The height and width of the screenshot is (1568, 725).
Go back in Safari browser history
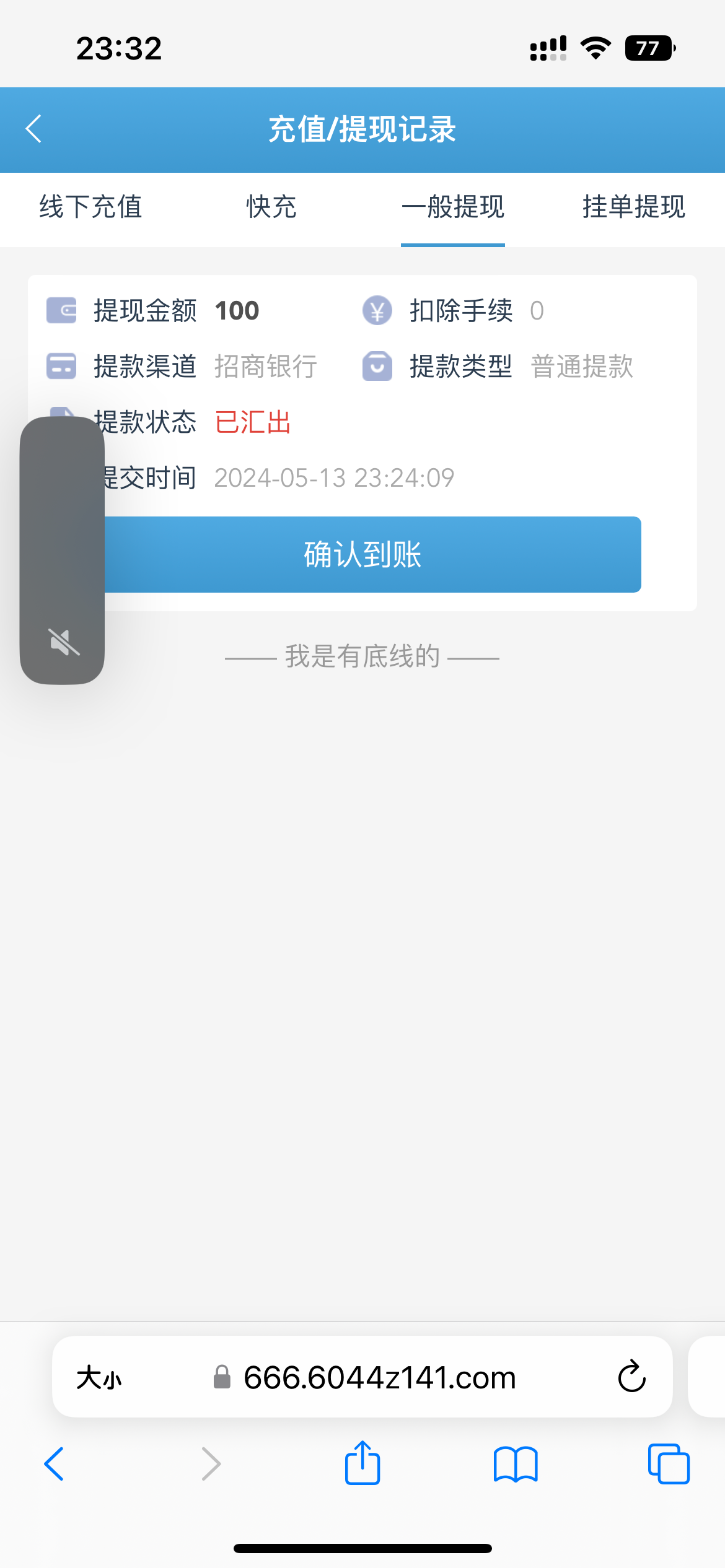point(55,1464)
